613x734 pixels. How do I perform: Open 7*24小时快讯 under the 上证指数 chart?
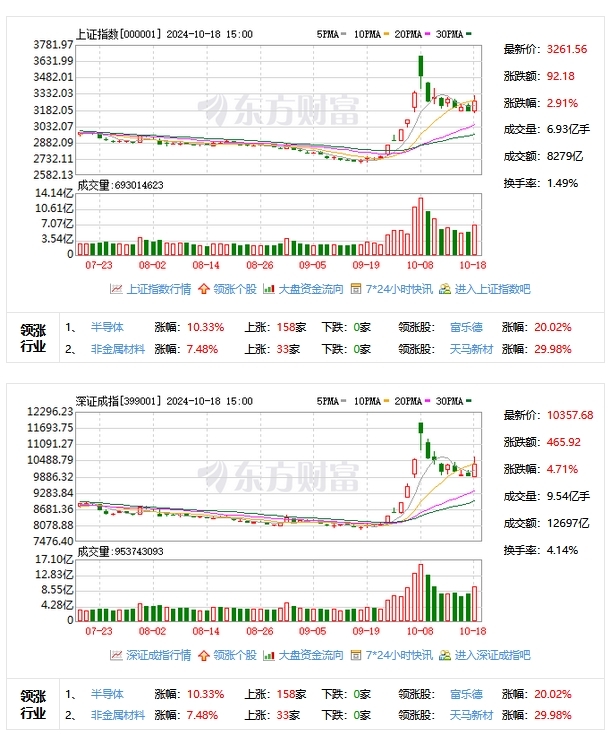tap(398, 289)
